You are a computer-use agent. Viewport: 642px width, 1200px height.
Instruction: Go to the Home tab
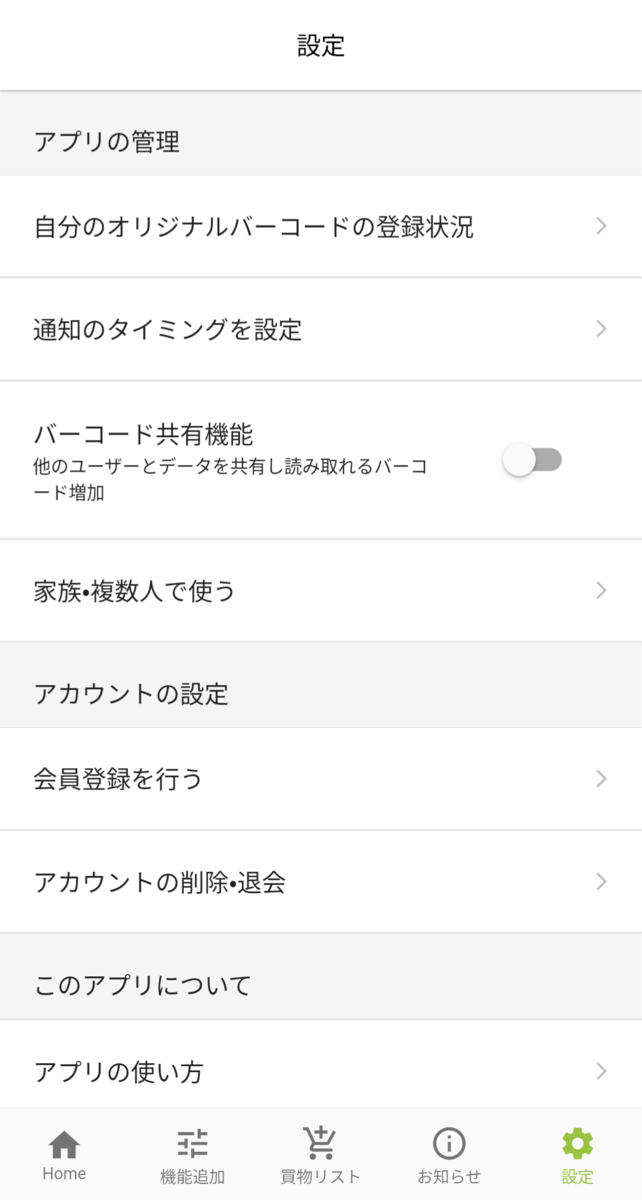pos(64,1155)
